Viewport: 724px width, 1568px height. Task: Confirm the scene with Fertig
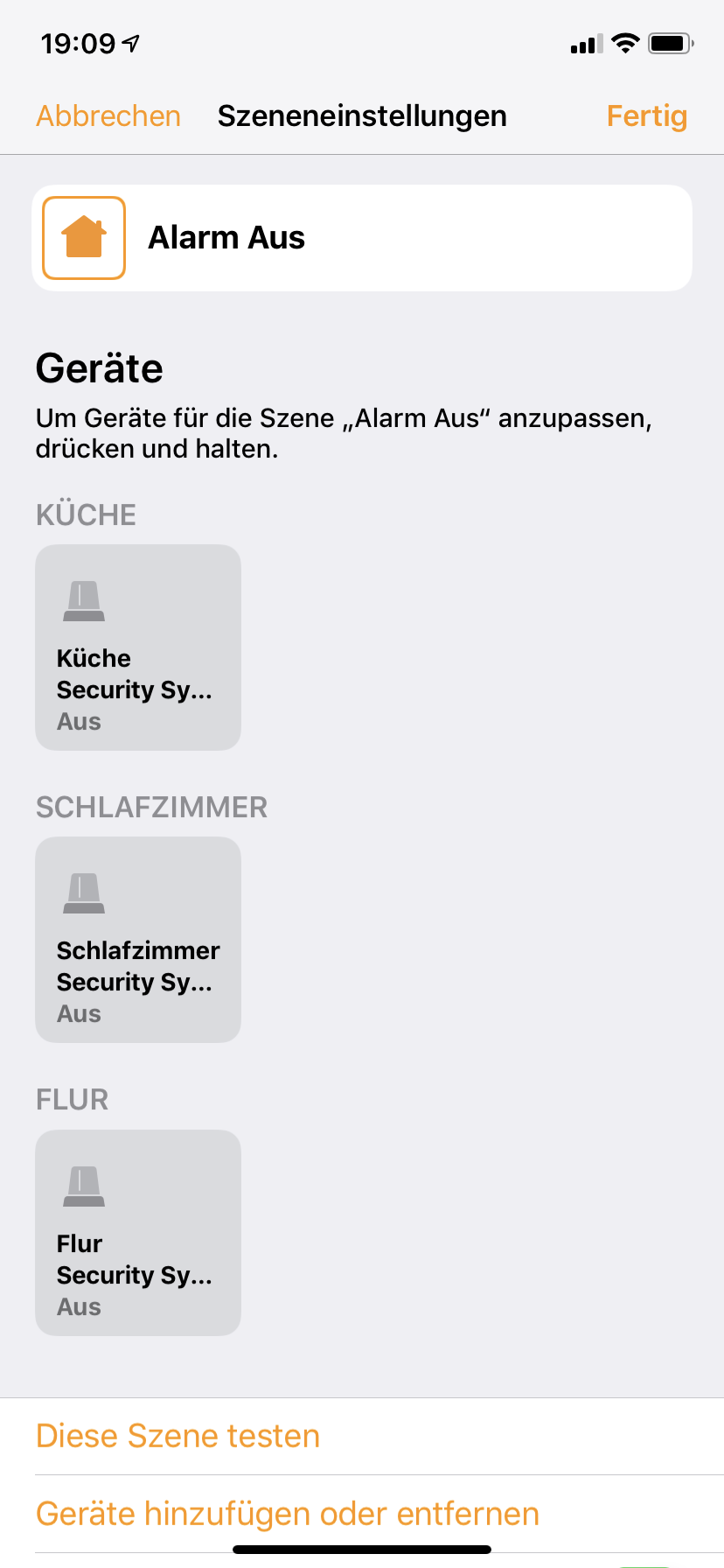646,116
